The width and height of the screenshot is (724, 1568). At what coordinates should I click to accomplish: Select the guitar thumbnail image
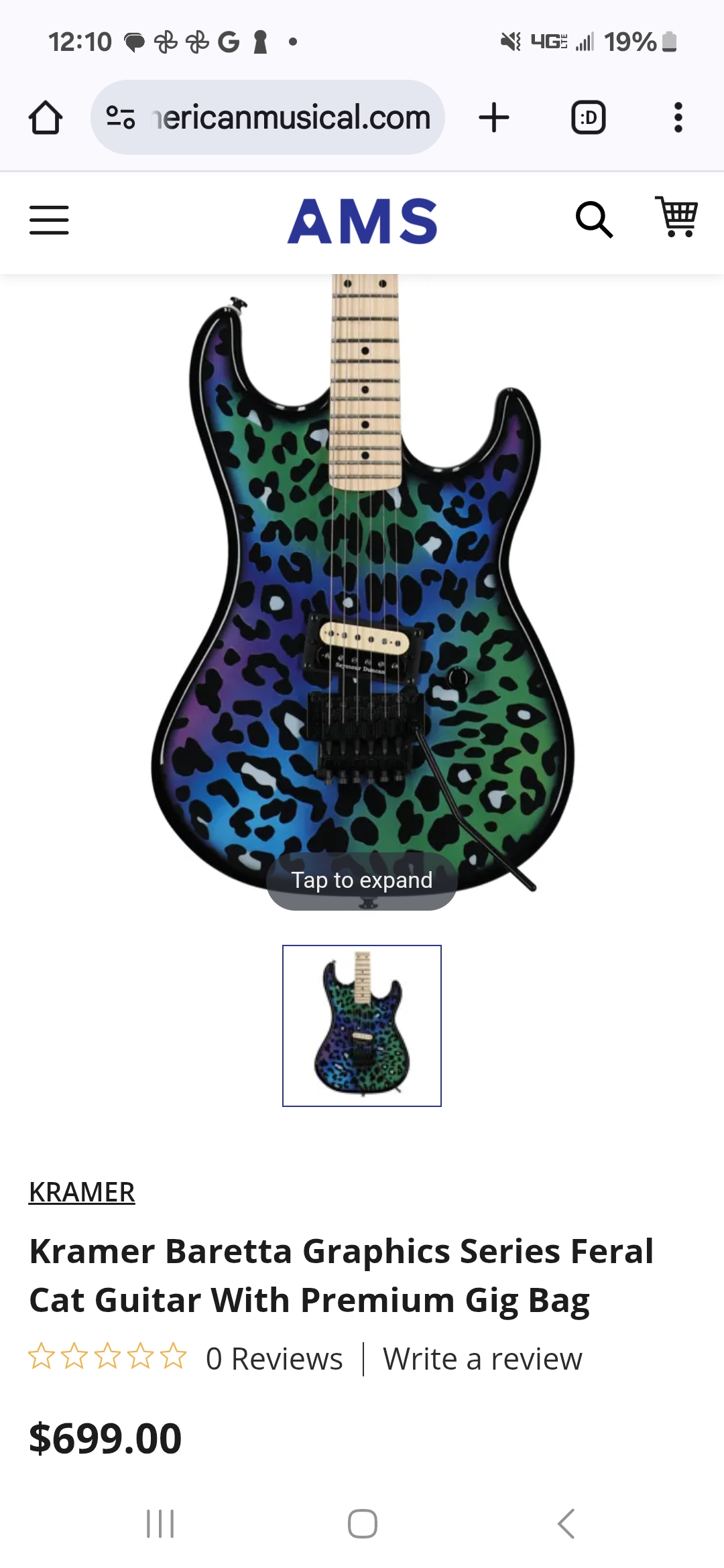coord(362,1025)
